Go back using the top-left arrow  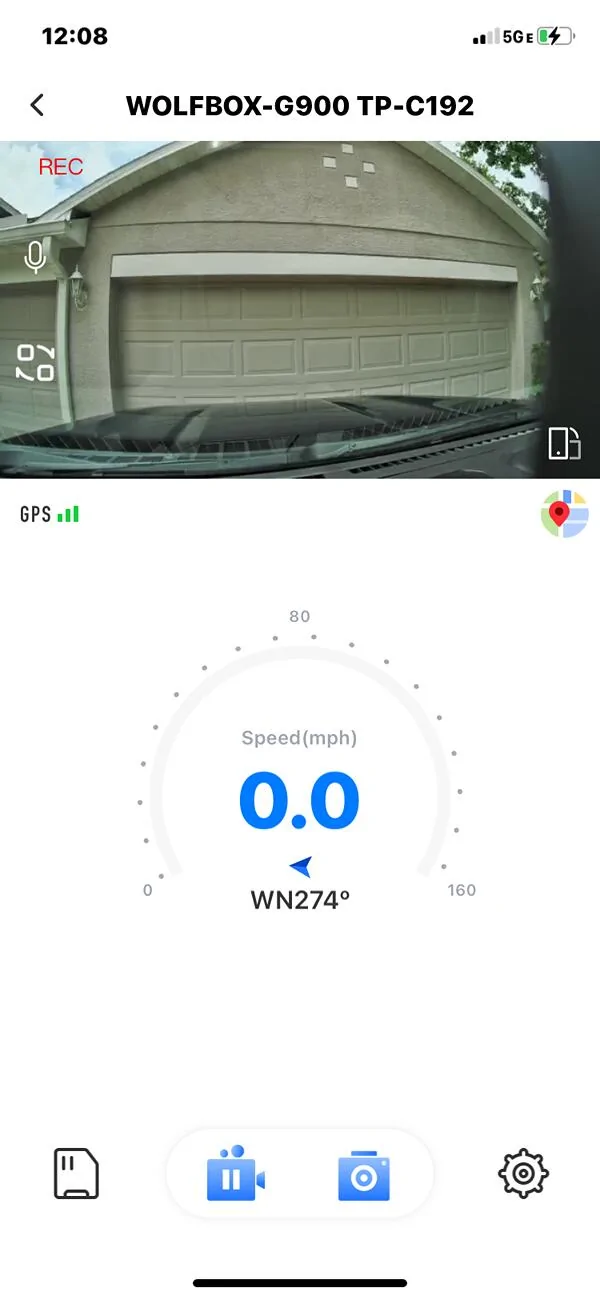38,105
